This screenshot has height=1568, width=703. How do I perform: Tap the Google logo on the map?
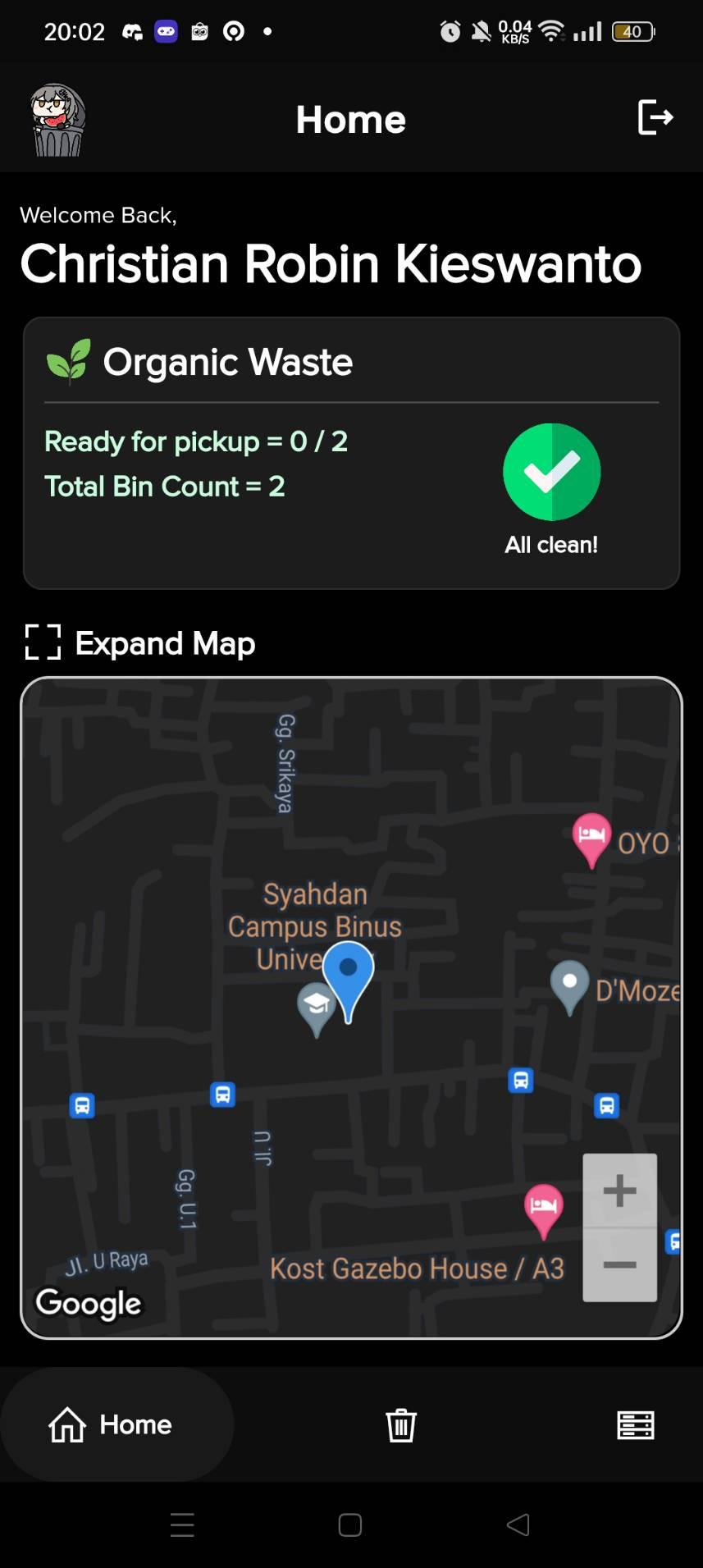tap(88, 1303)
